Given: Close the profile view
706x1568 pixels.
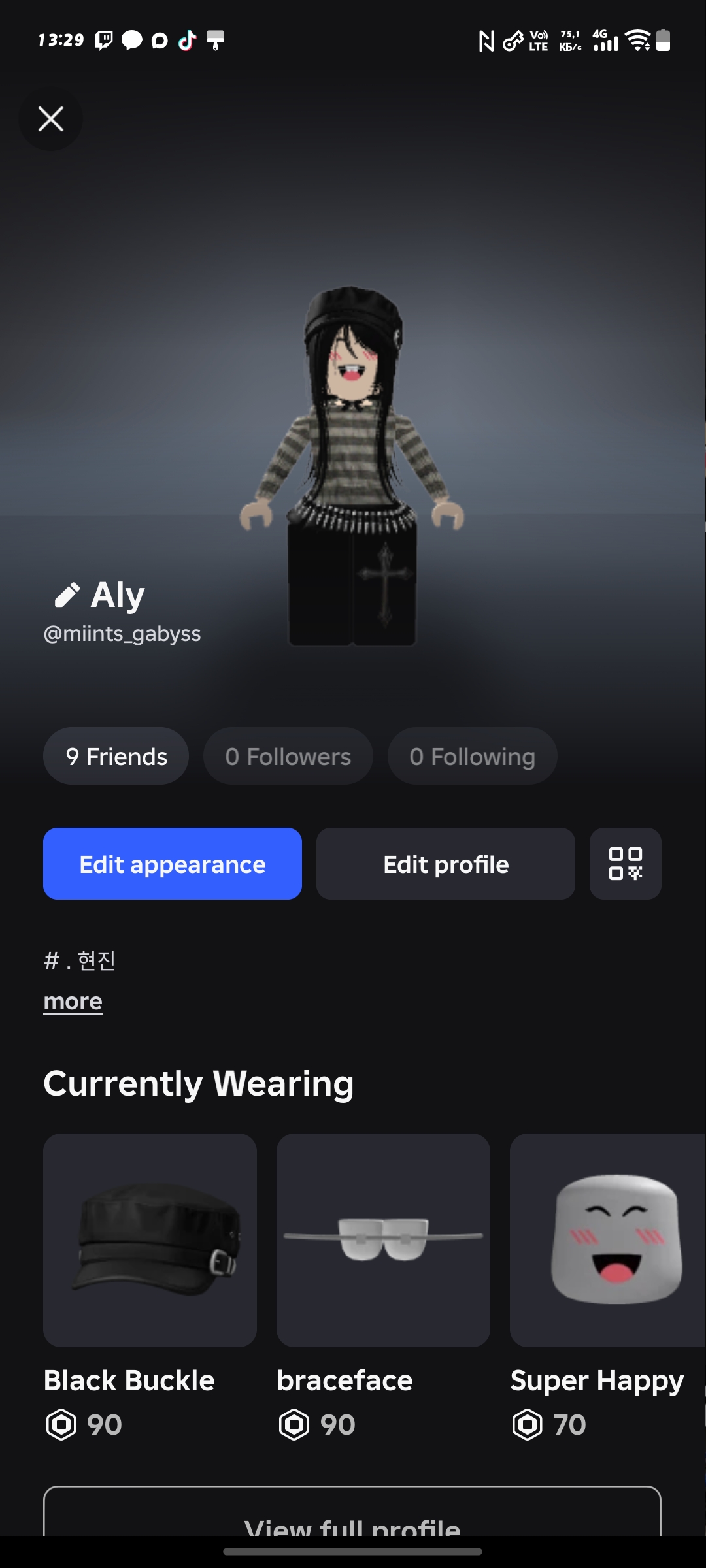Looking at the screenshot, I should [51, 119].
